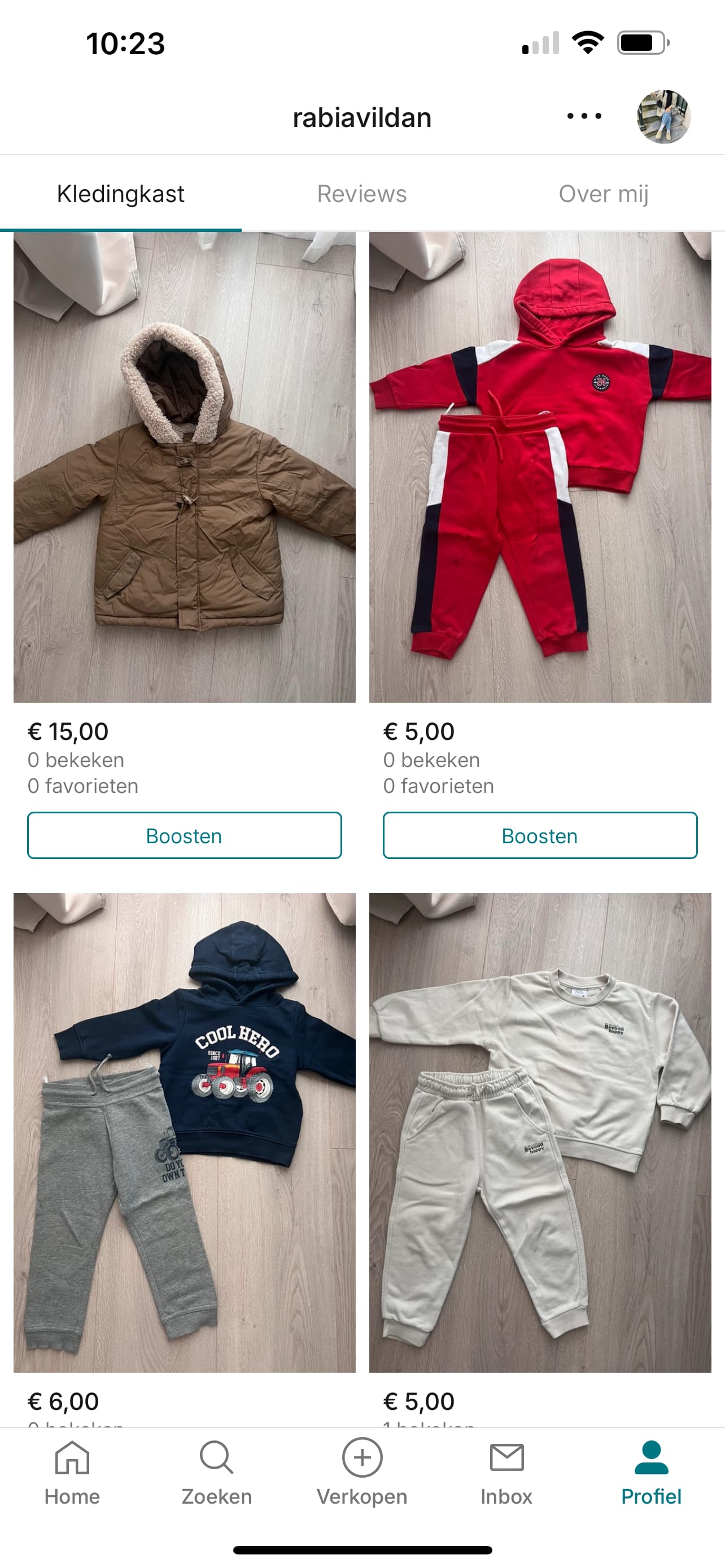Viewport: 725px width, 1568px height.
Task: Open the red tracksuit listing
Action: pos(540,467)
